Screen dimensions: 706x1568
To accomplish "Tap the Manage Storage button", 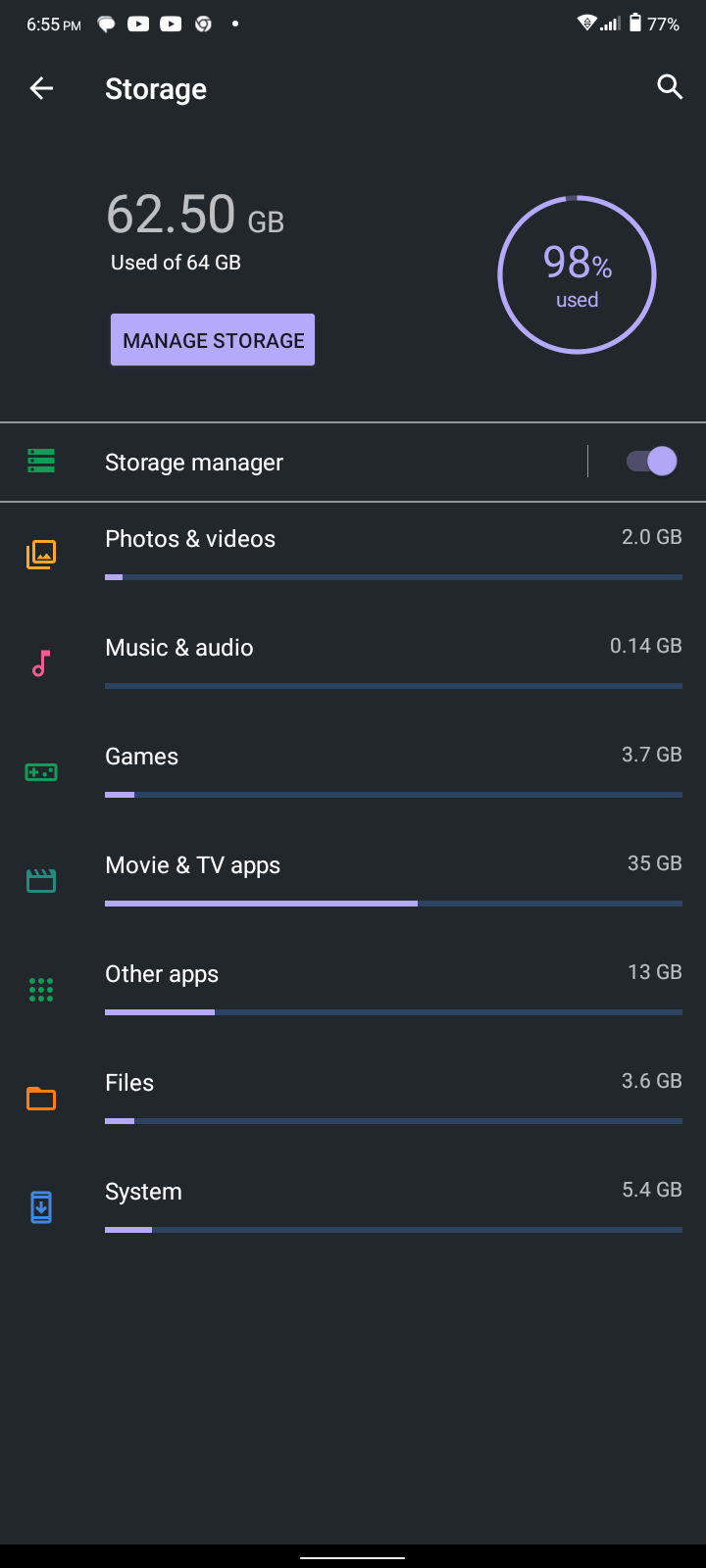I will [x=213, y=340].
